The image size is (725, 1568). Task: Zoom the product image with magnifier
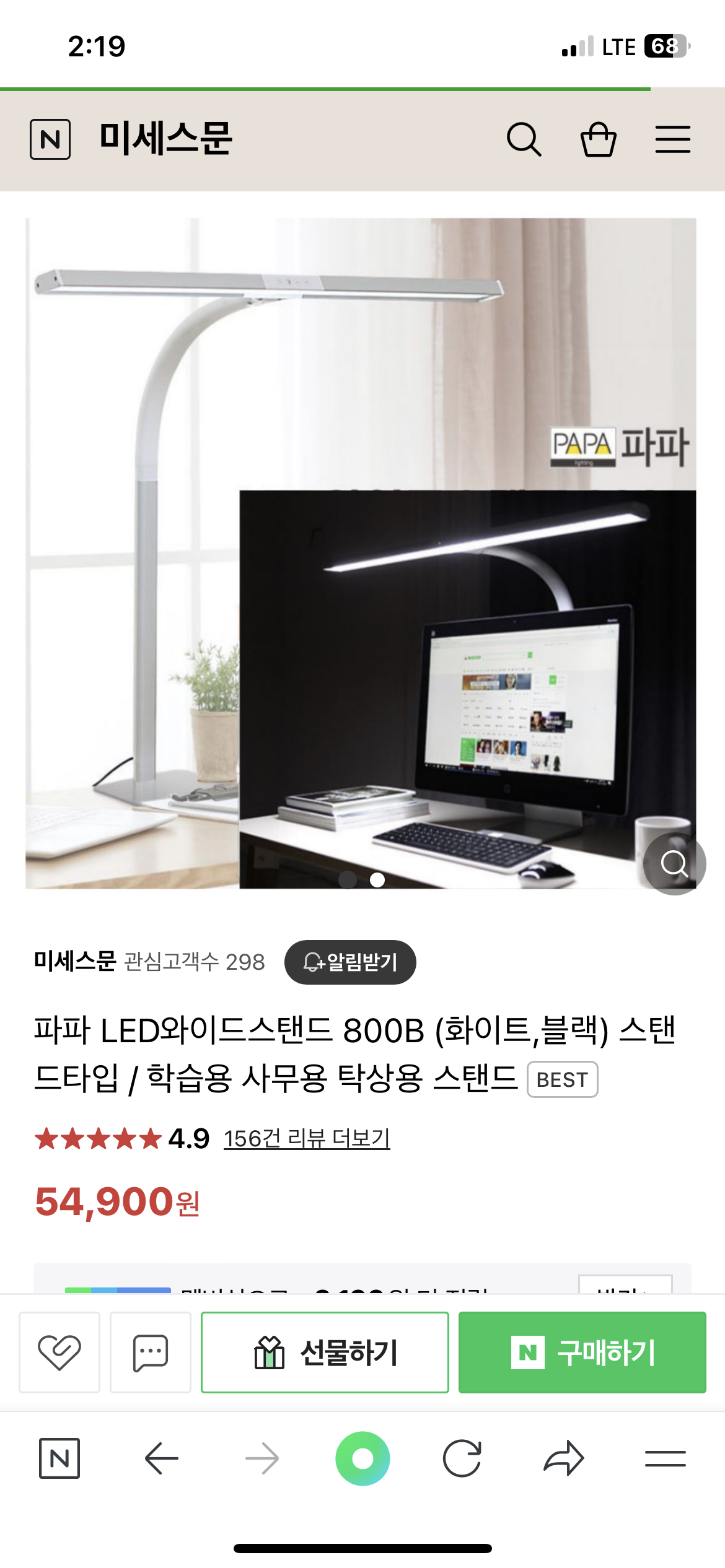(674, 863)
